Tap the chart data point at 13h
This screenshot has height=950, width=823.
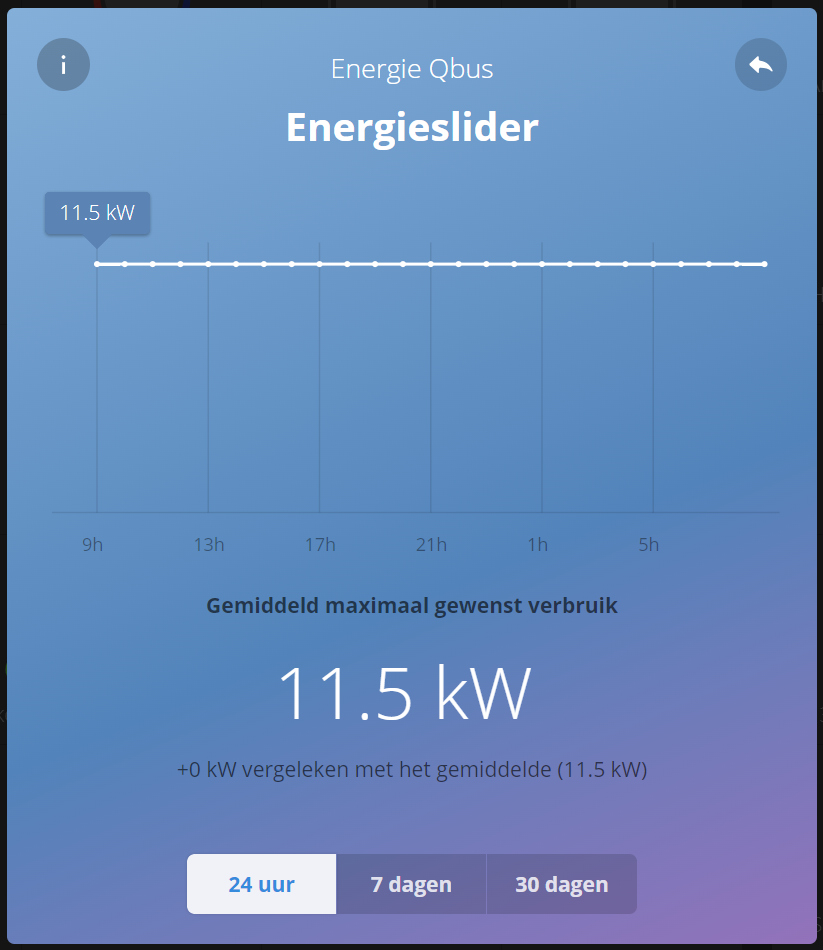[x=208, y=264]
